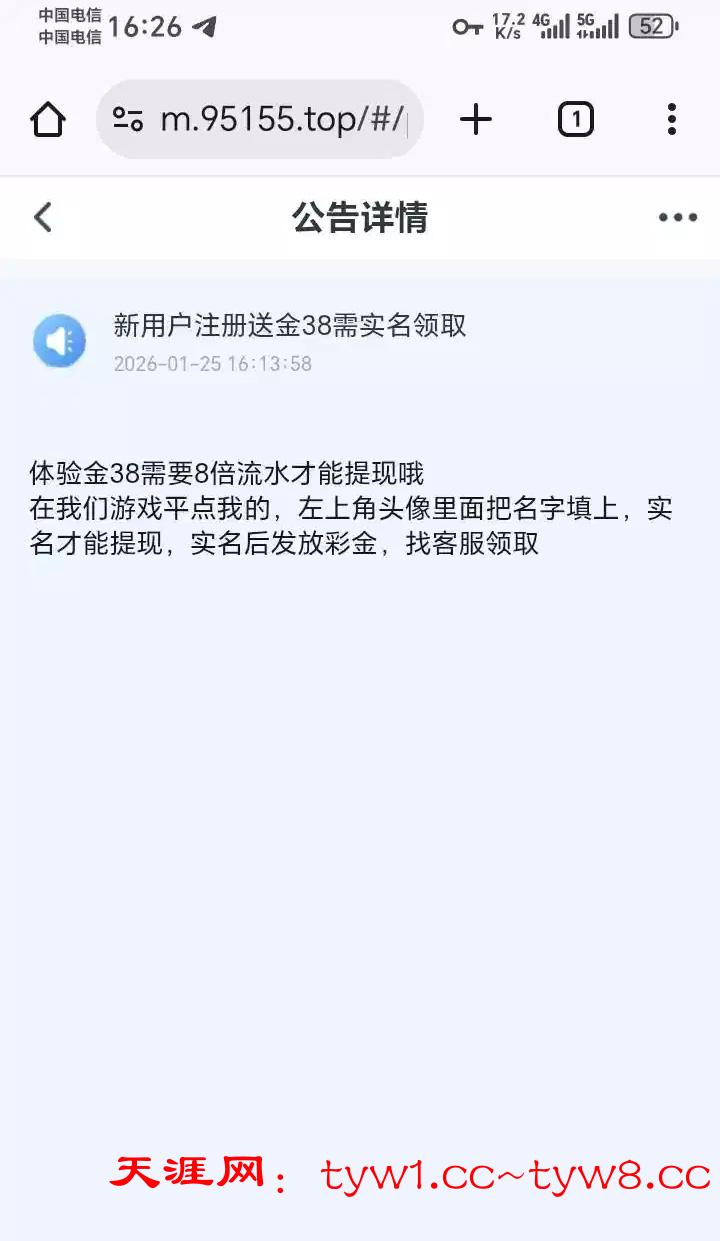Viewport: 720px width, 1241px height.
Task: Open the browser's vertical dots menu
Action: coord(672,120)
